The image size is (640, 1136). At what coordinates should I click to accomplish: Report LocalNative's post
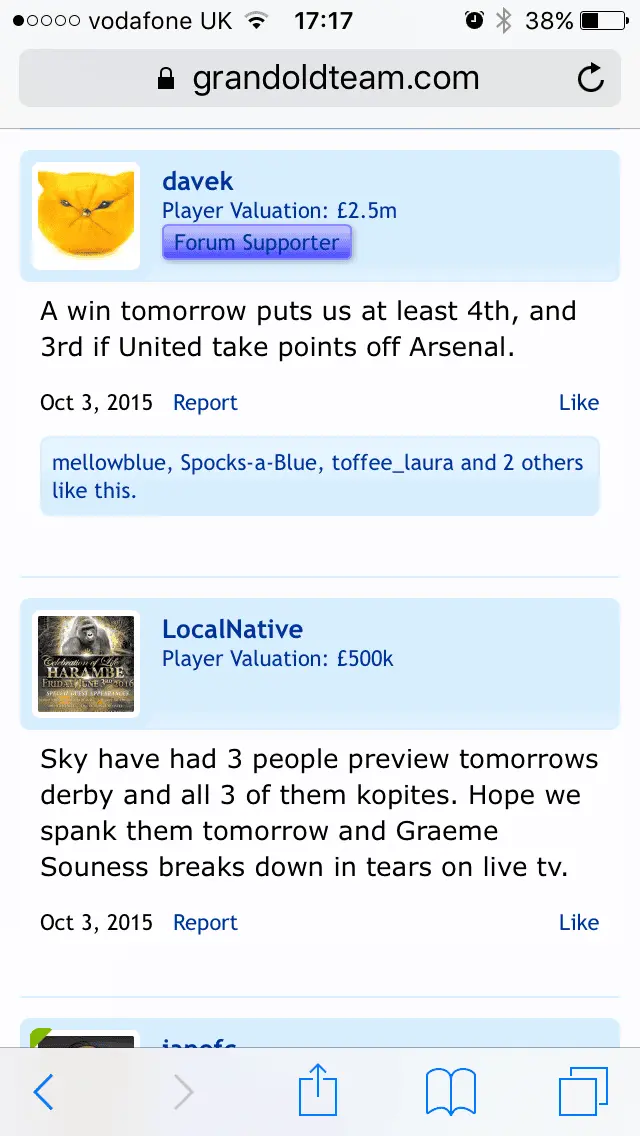[205, 923]
